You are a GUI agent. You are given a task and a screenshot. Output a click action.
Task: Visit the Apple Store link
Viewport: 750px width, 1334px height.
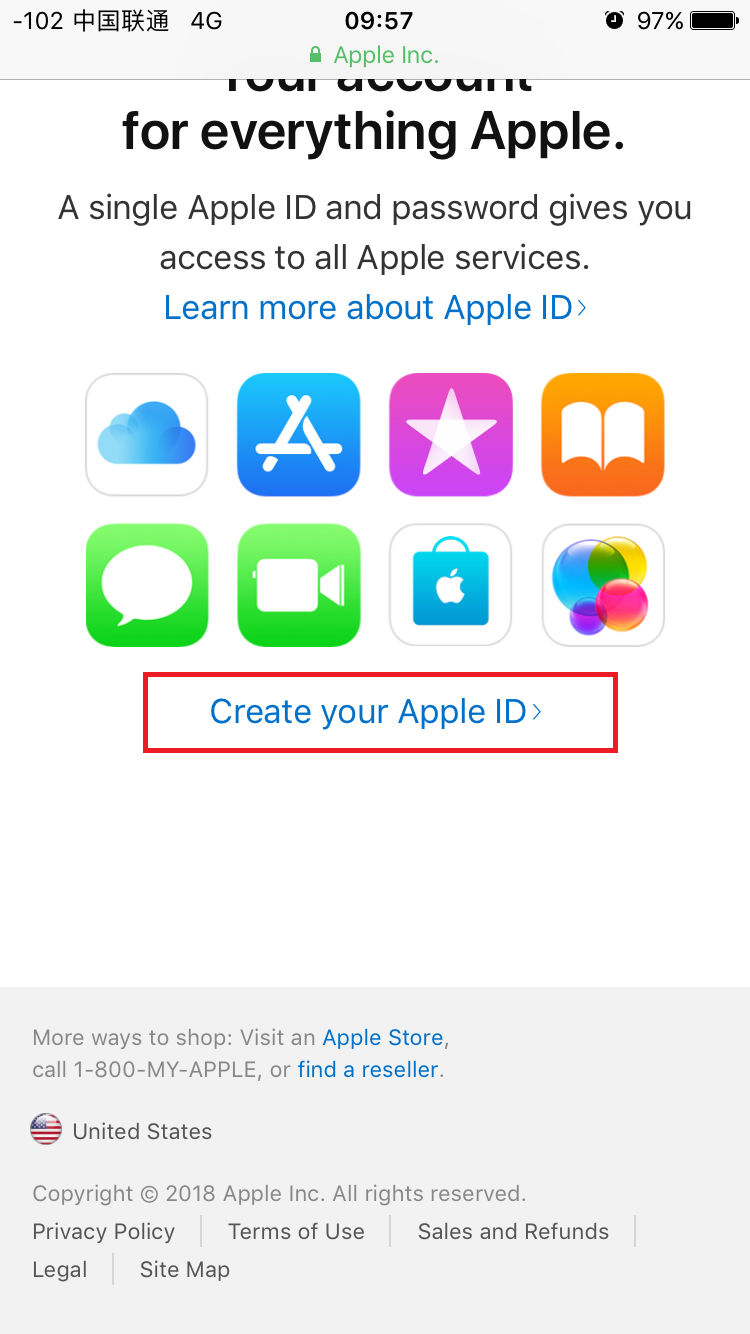coord(383,1037)
